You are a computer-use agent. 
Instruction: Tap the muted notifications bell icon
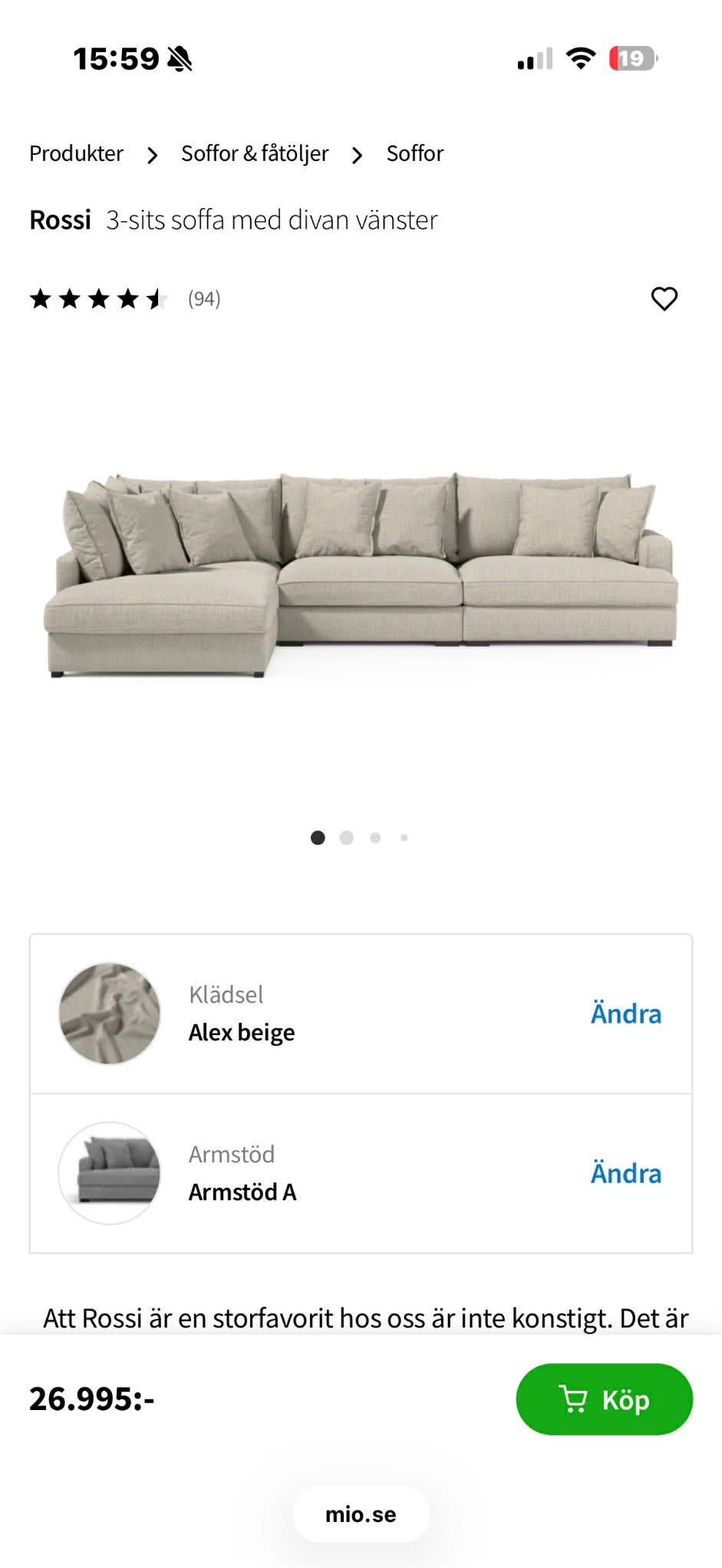click(x=178, y=58)
